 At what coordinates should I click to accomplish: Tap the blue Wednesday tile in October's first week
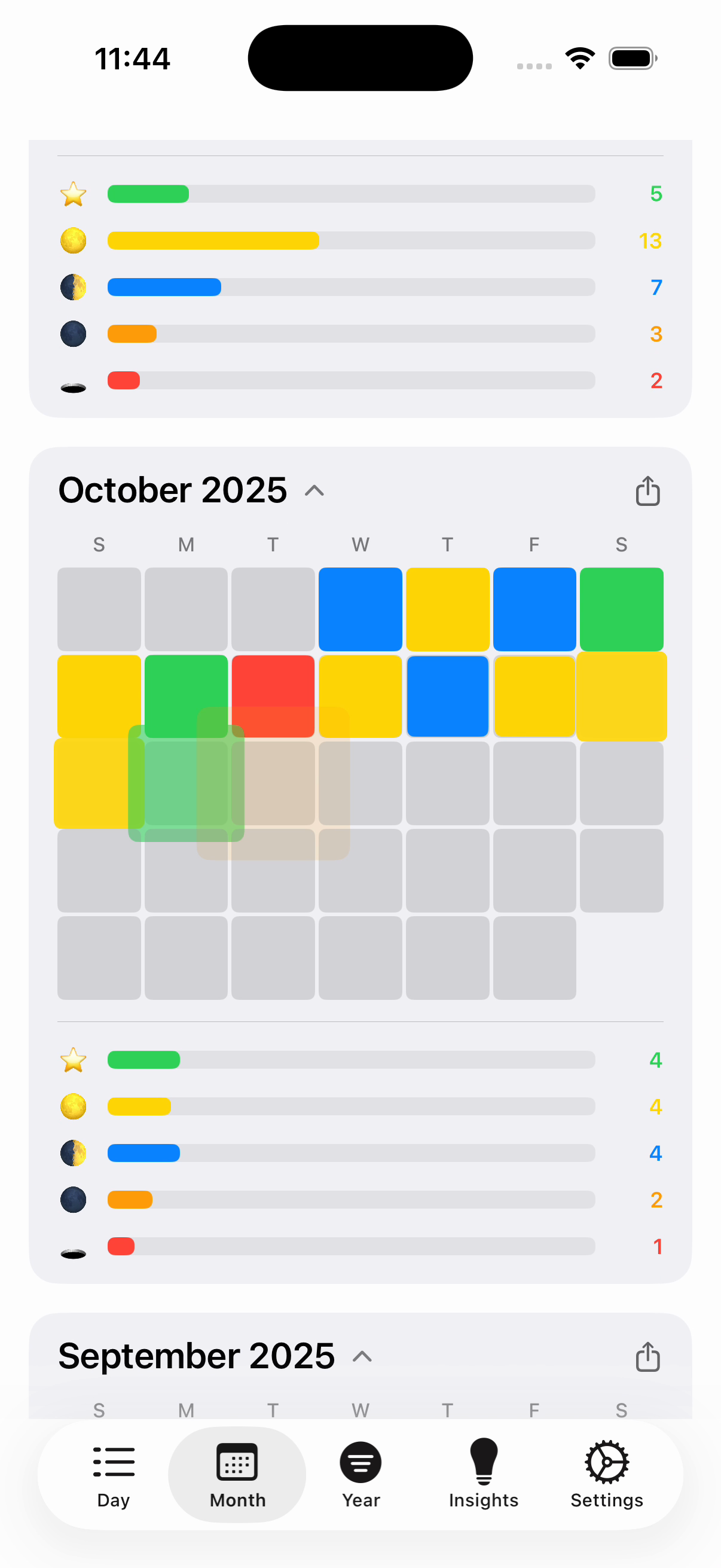360,609
